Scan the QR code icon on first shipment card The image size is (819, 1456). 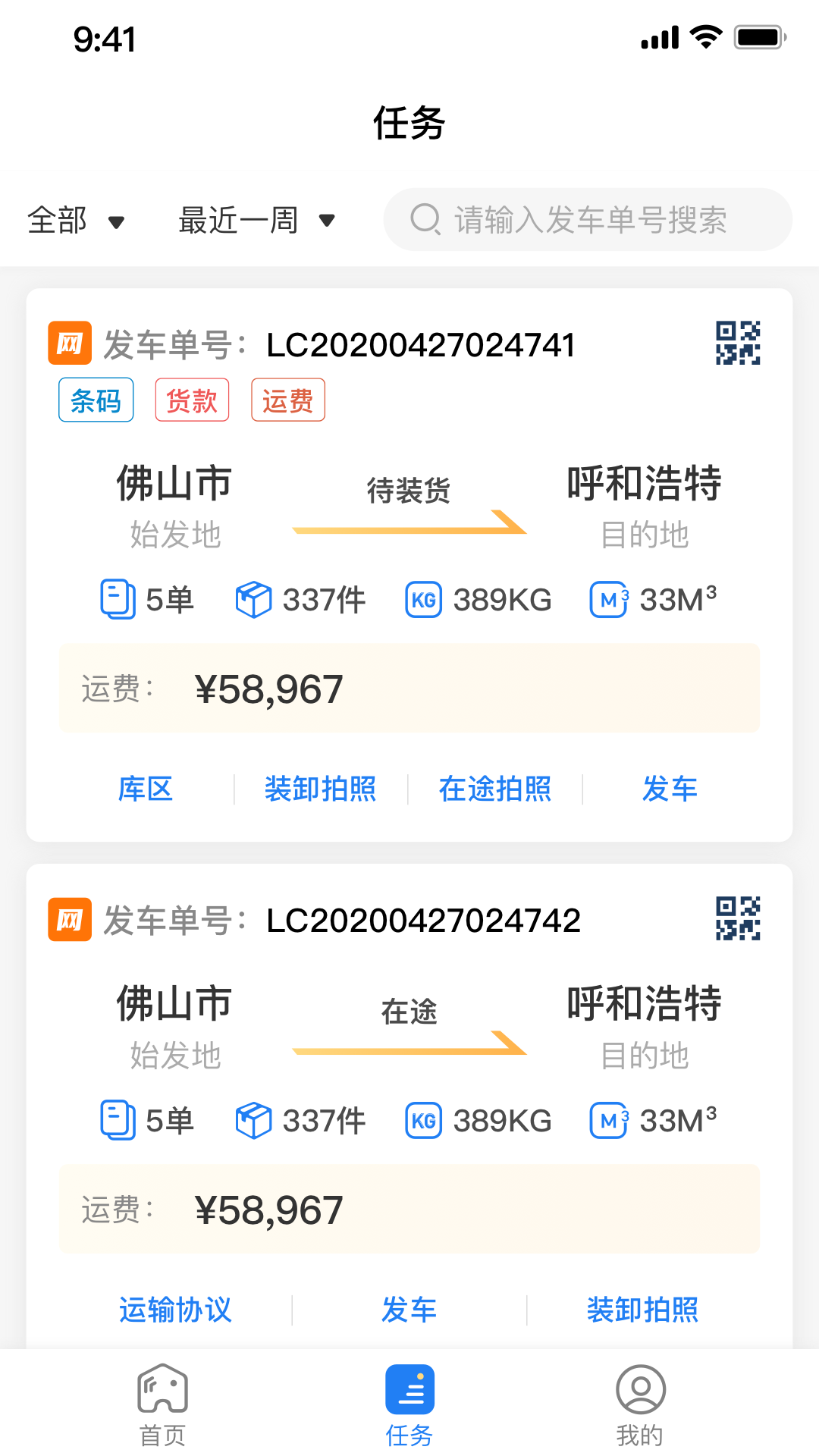[736, 342]
